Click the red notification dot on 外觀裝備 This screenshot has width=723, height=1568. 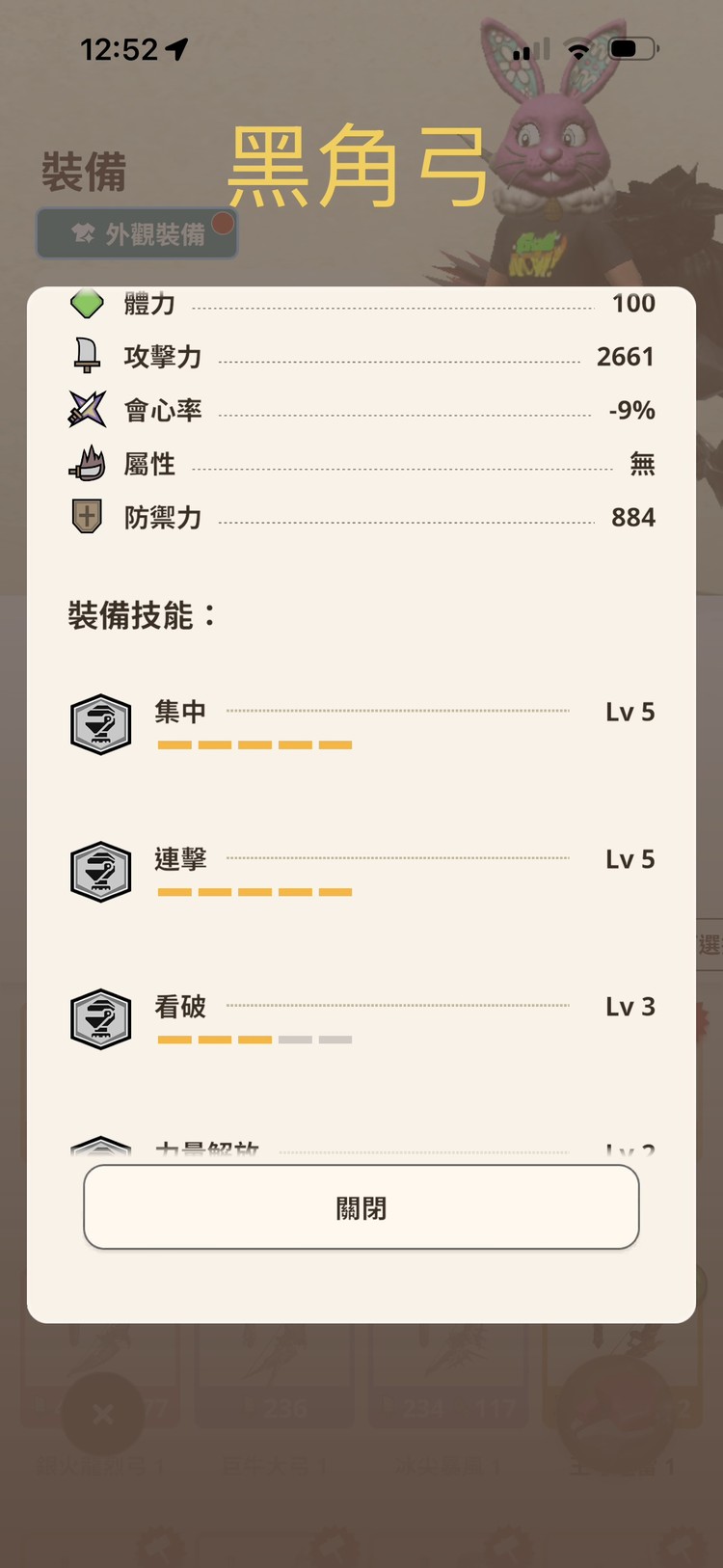pyautogui.click(x=222, y=223)
